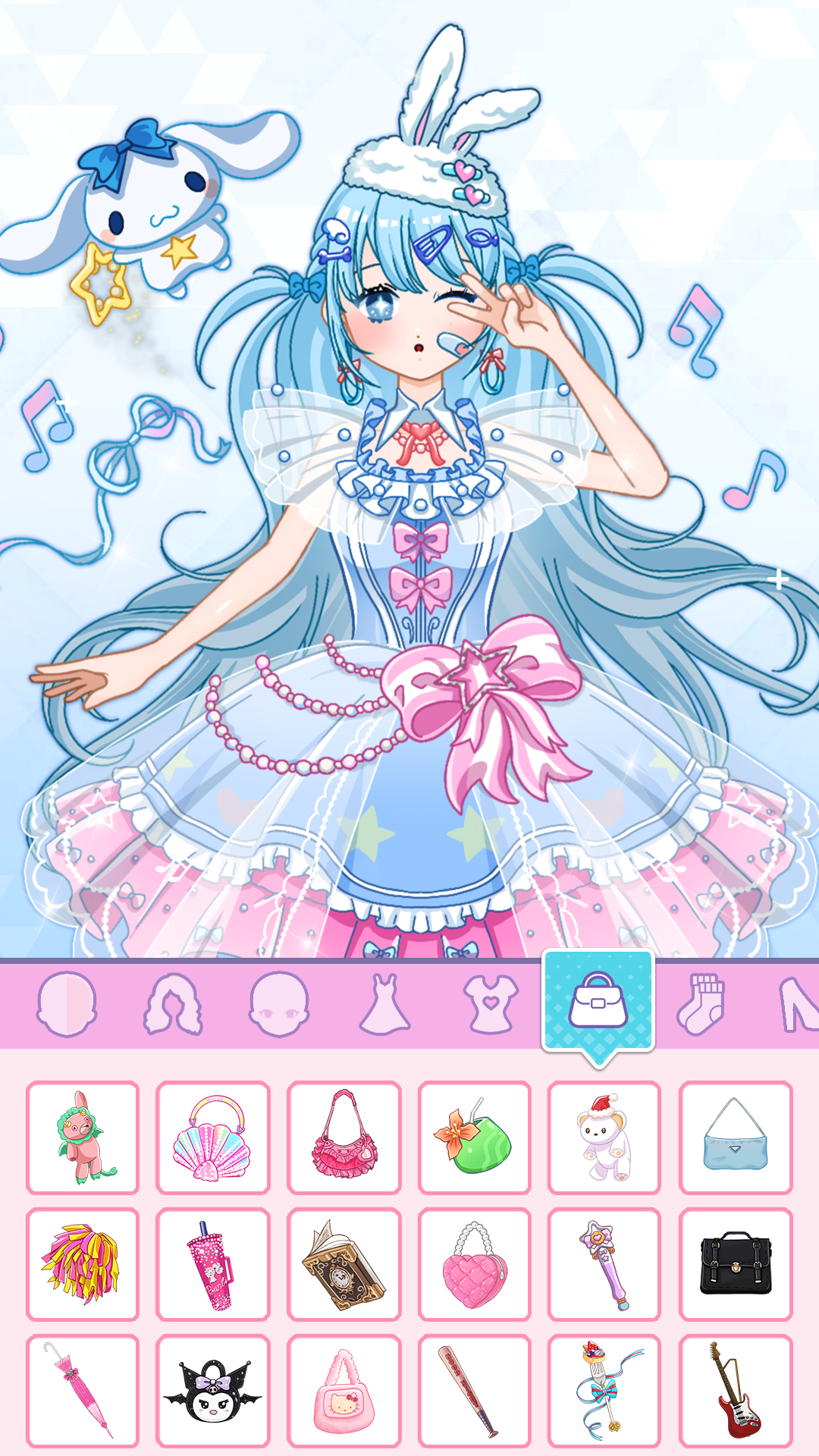Screen dimensions: 819x1456
Task: Switch to the socks category tab
Action: 702,1003
